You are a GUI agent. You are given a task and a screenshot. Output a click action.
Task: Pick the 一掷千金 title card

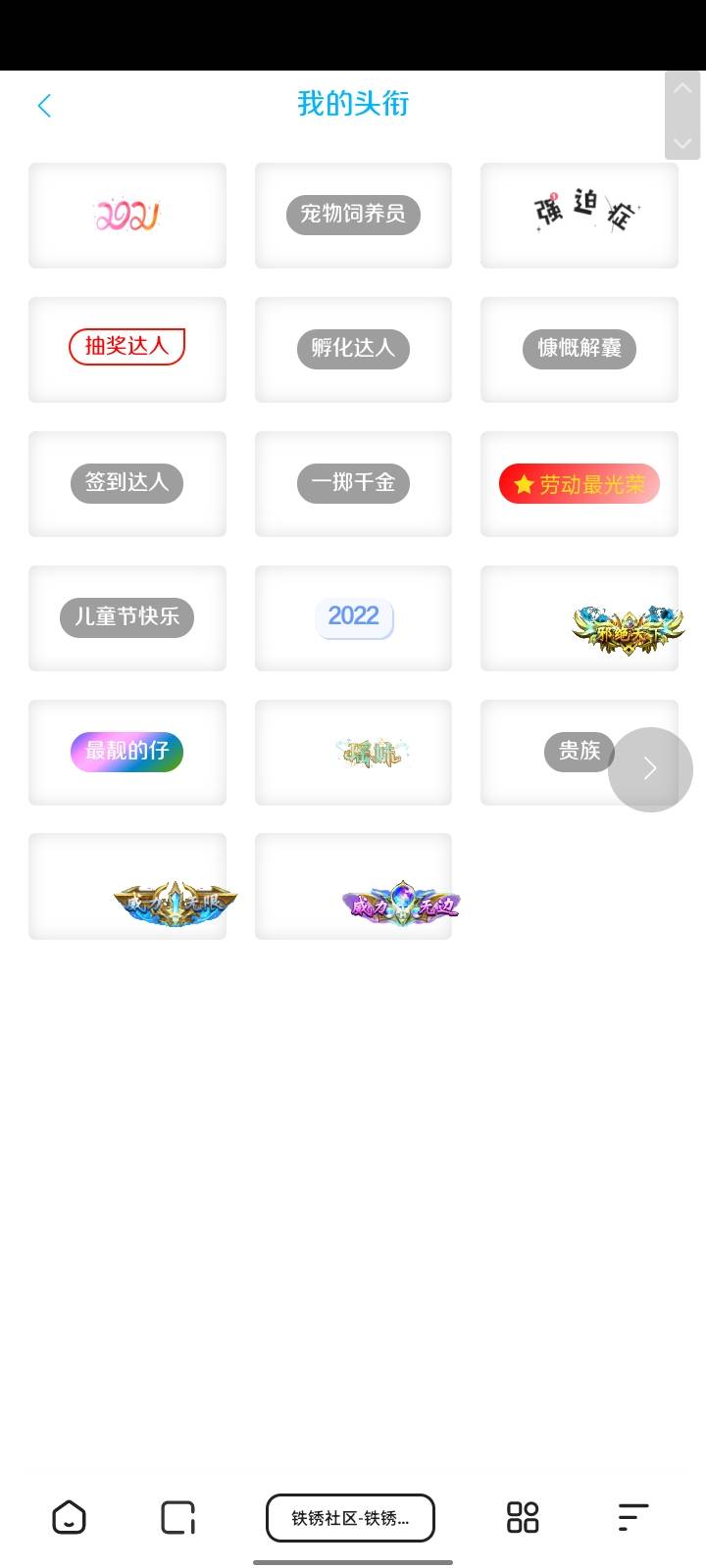tap(353, 483)
